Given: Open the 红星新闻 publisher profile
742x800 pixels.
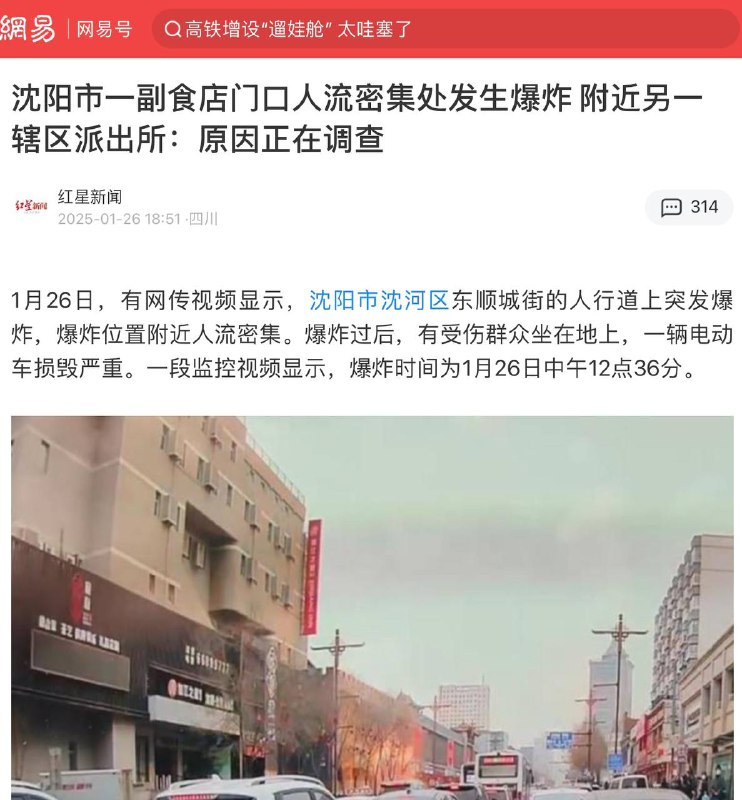Looking at the screenshot, I should [90, 197].
